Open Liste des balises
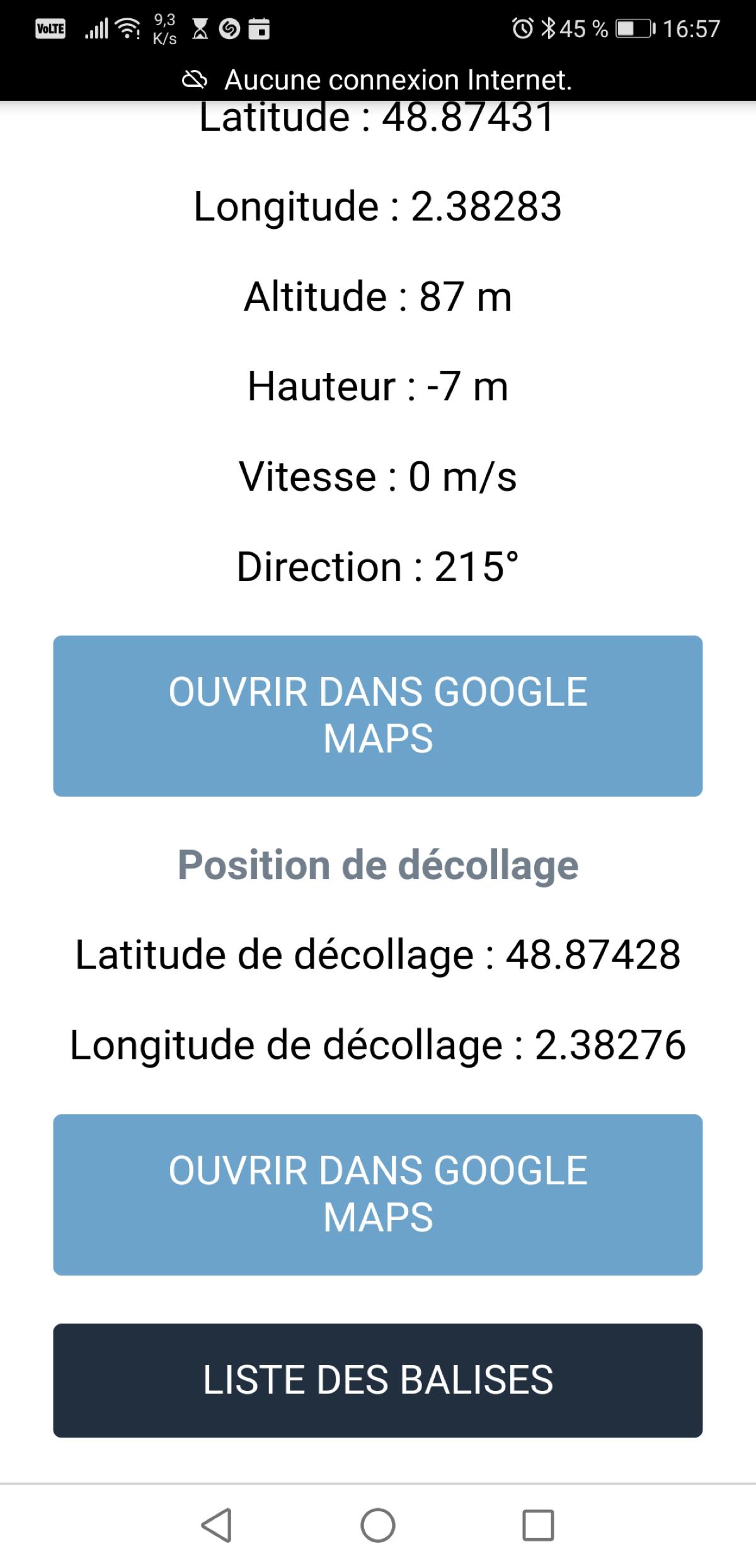 [x=378, y=1380]
